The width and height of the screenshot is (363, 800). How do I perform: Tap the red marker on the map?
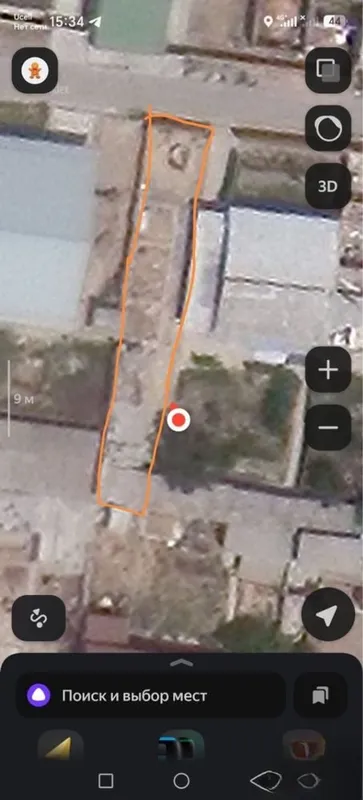(178, 419)
